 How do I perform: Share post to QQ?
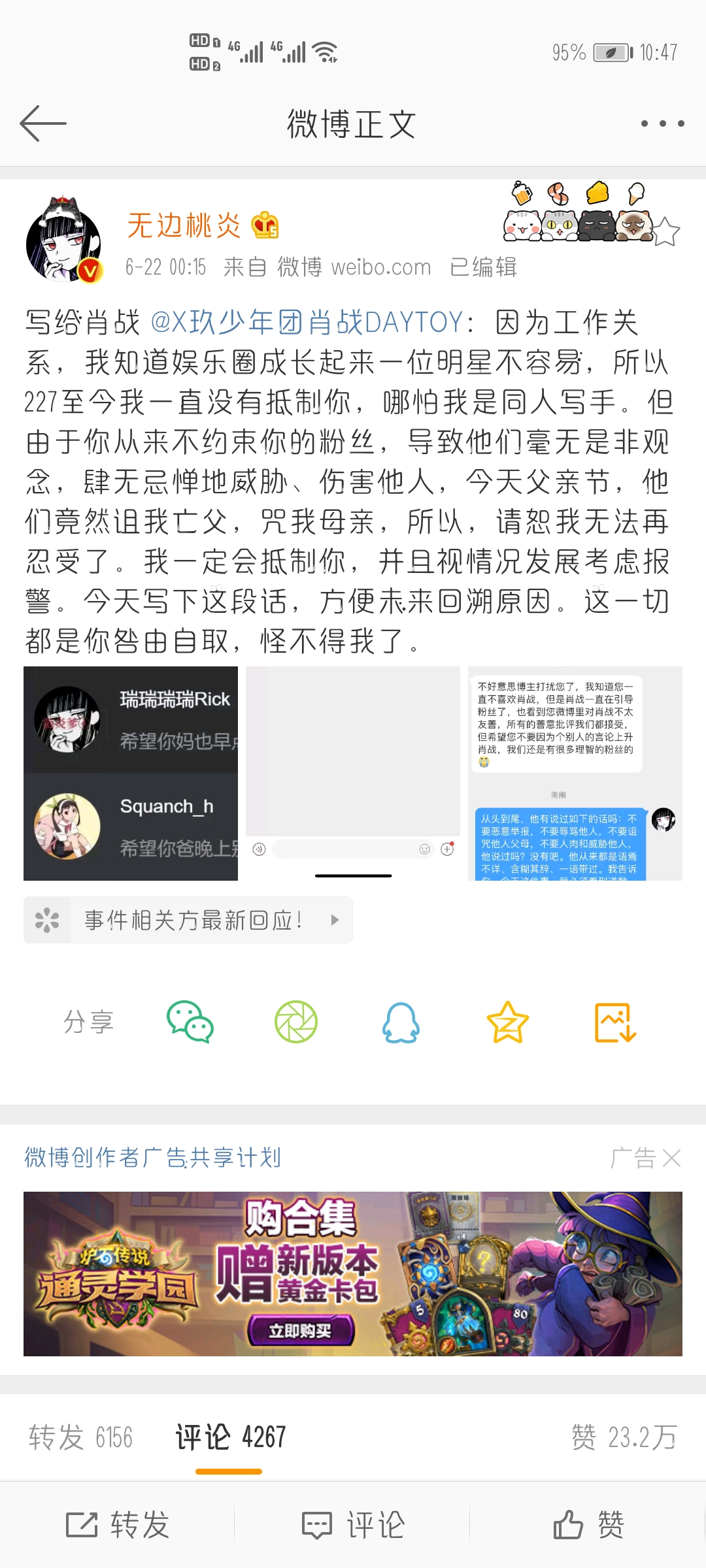pos(401,1022)
